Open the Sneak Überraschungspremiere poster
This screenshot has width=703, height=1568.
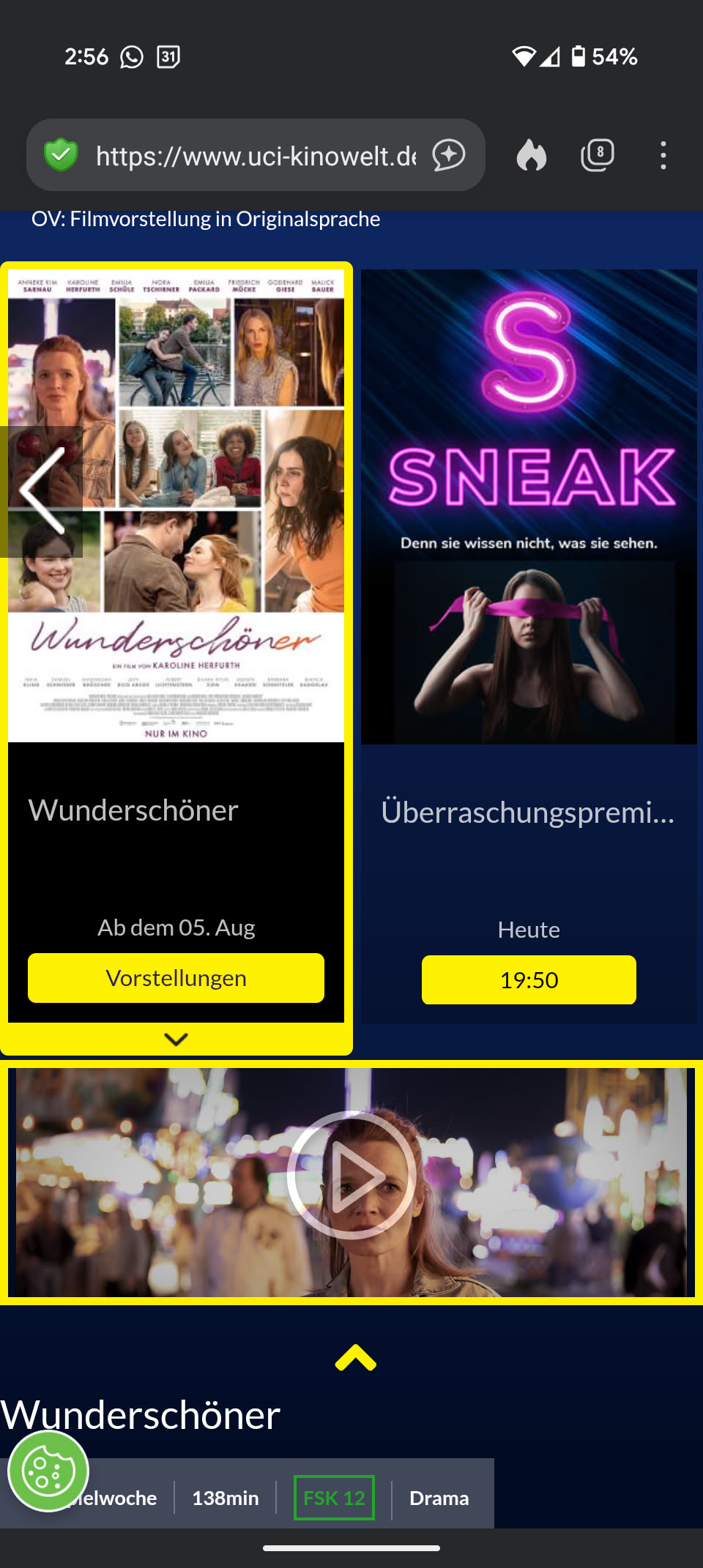click(x=529, y=507)
